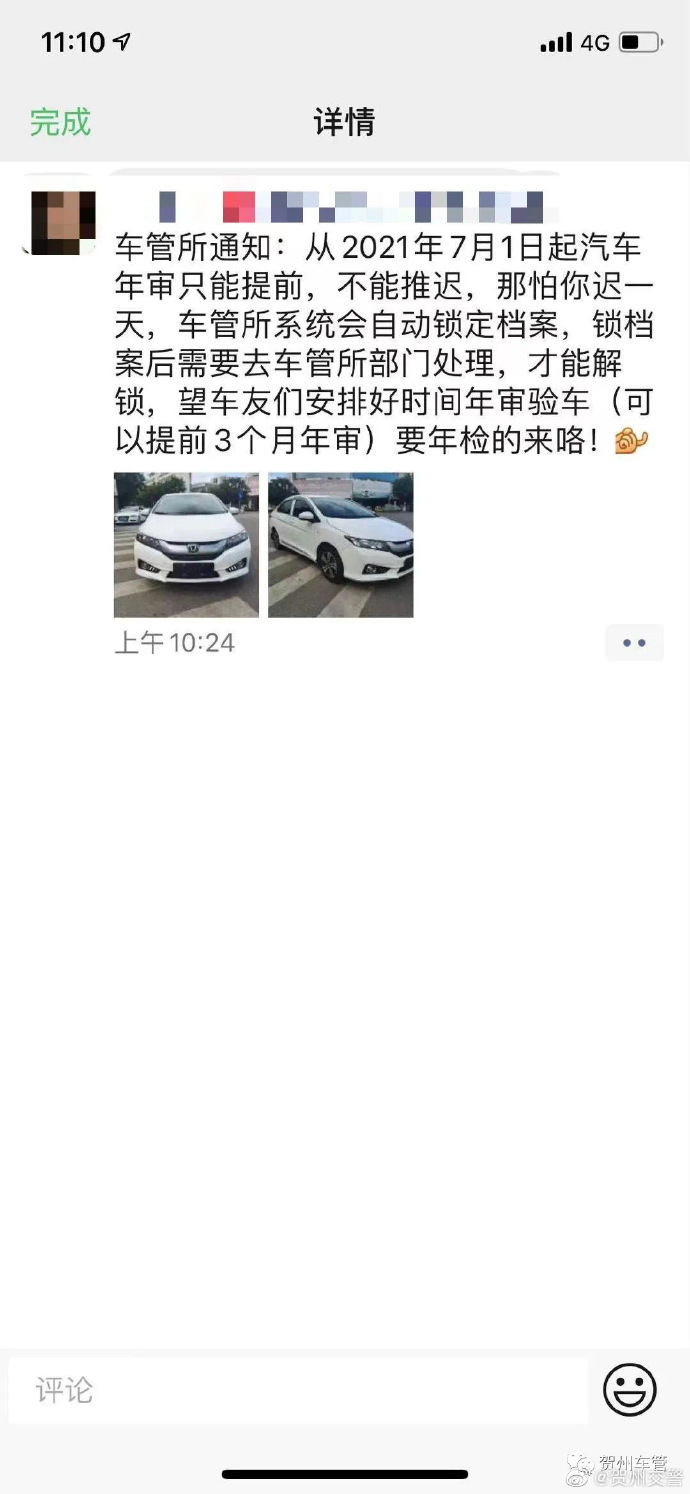Open the poster's blurred avatar

(x=64, y=222)
